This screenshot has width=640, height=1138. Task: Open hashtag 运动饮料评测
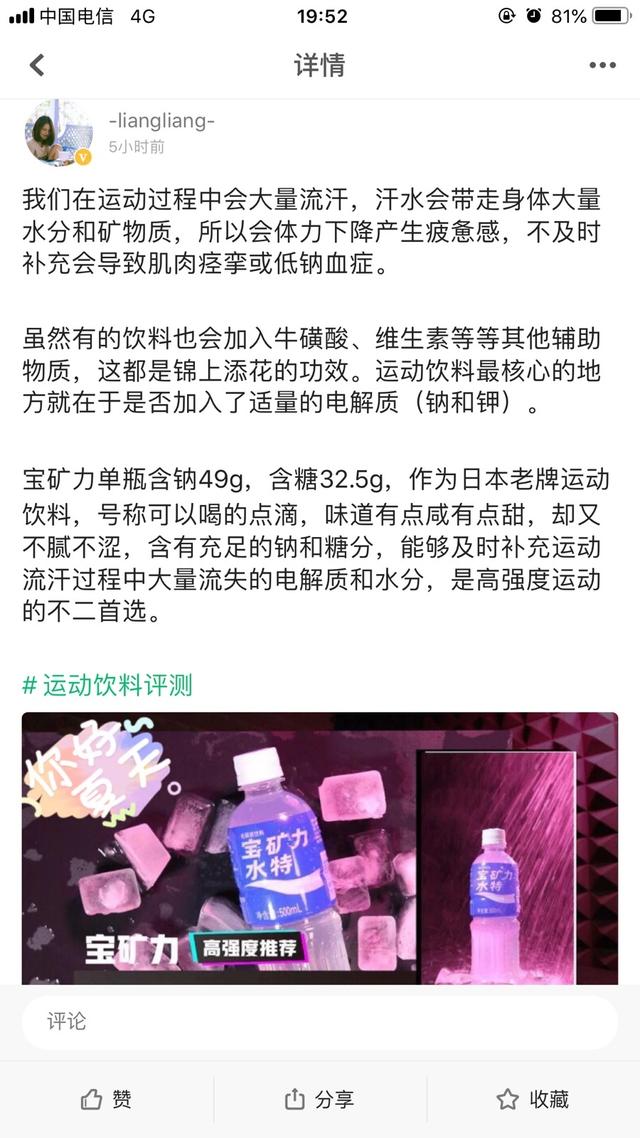click(x=107, y=685)
